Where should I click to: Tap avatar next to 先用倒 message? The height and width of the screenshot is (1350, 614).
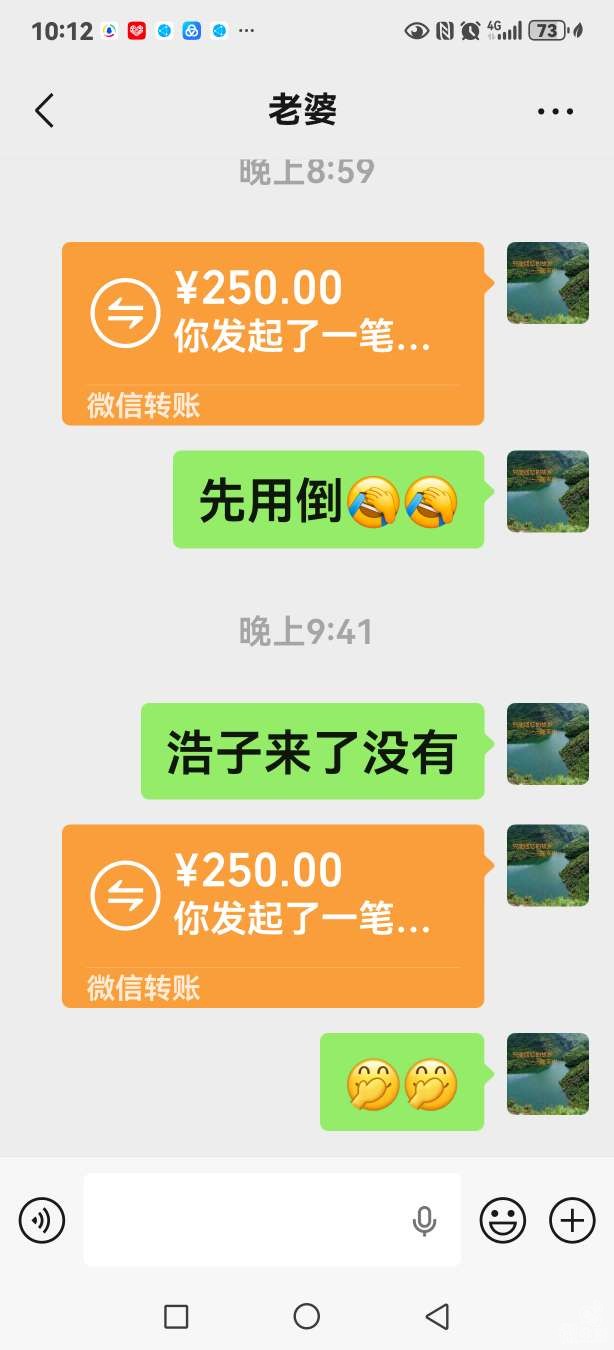547,492
